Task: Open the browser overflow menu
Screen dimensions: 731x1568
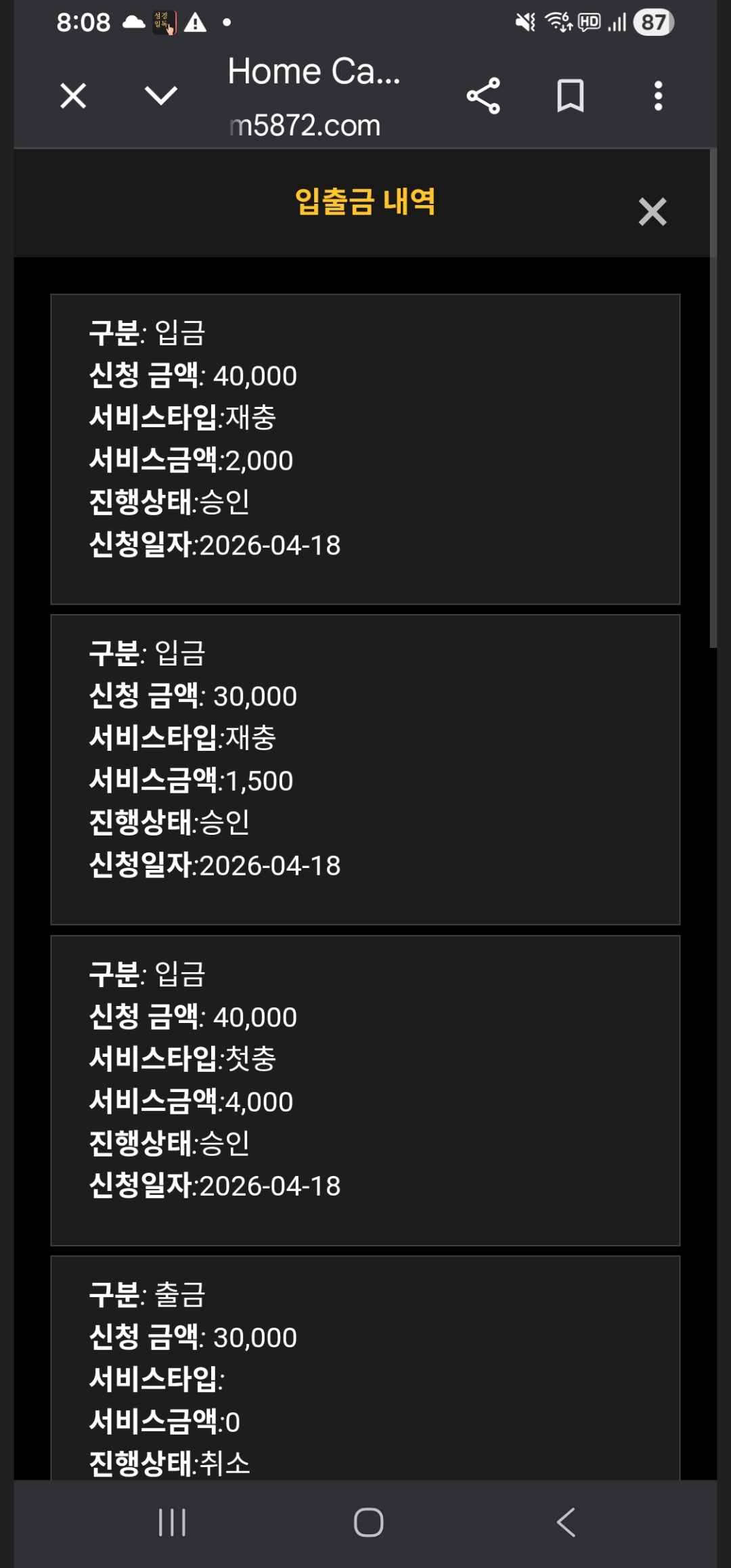Action: [658, 95]
